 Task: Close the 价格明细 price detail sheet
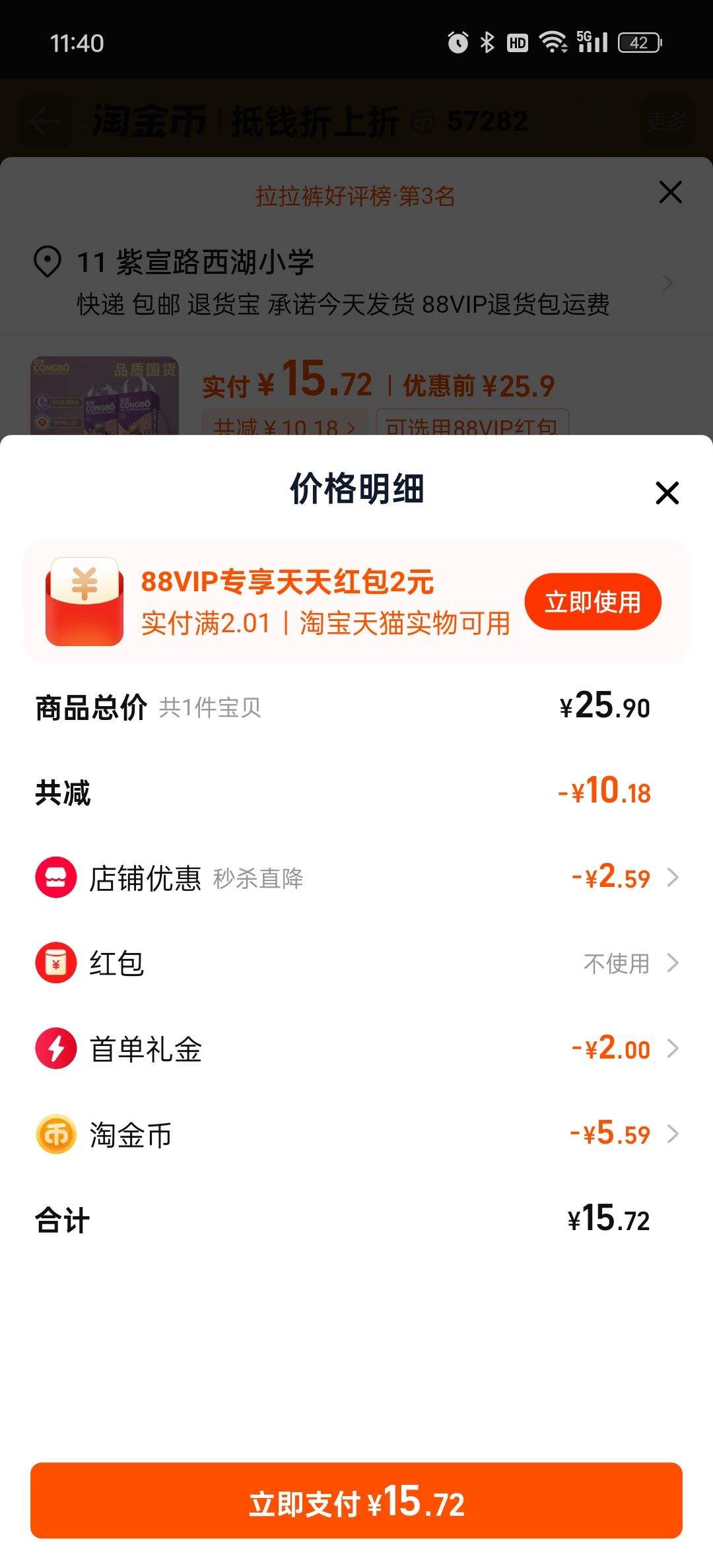click(x=667, y=493)
